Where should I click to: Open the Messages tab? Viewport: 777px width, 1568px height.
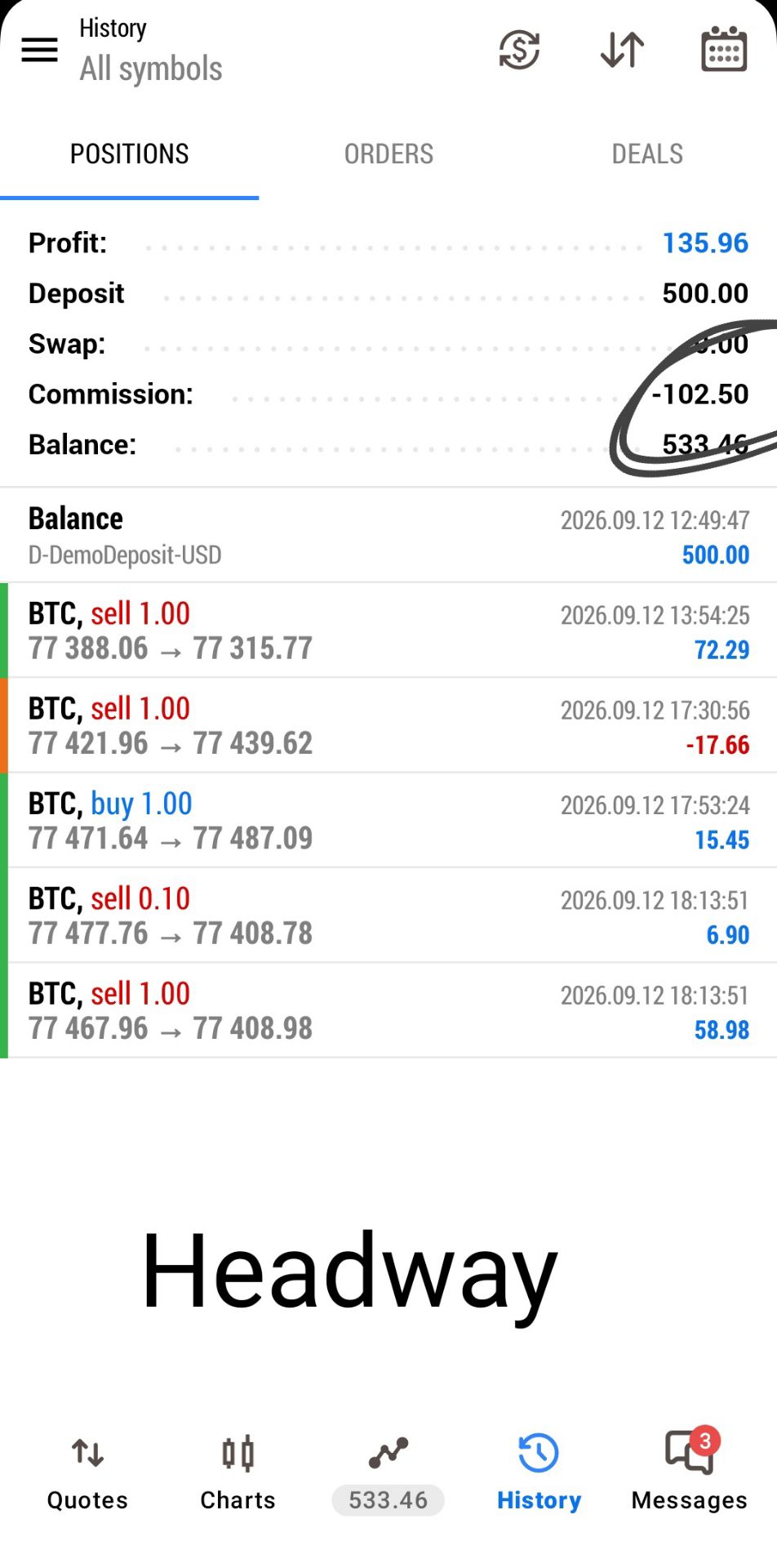(690, 1474)
